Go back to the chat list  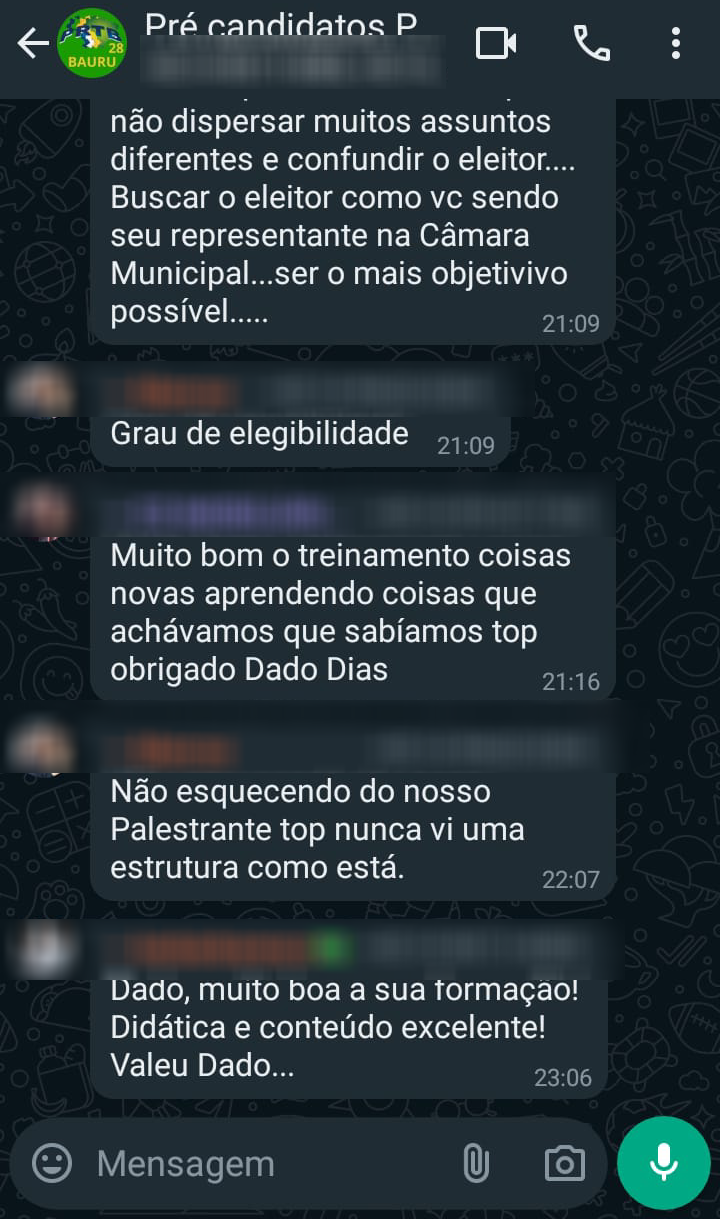click(x=32, y=44)
